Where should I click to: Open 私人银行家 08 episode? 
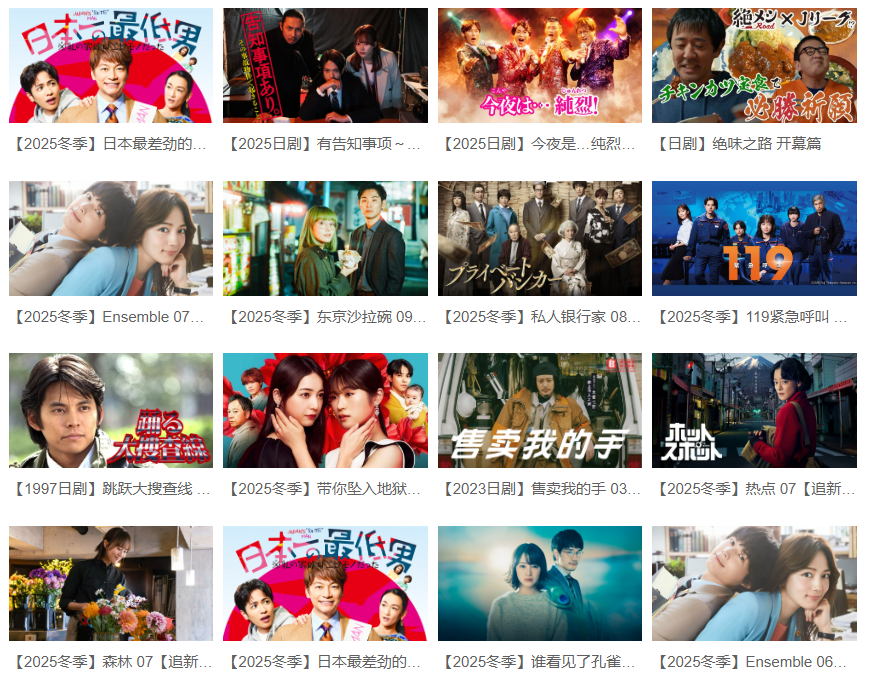540,238
